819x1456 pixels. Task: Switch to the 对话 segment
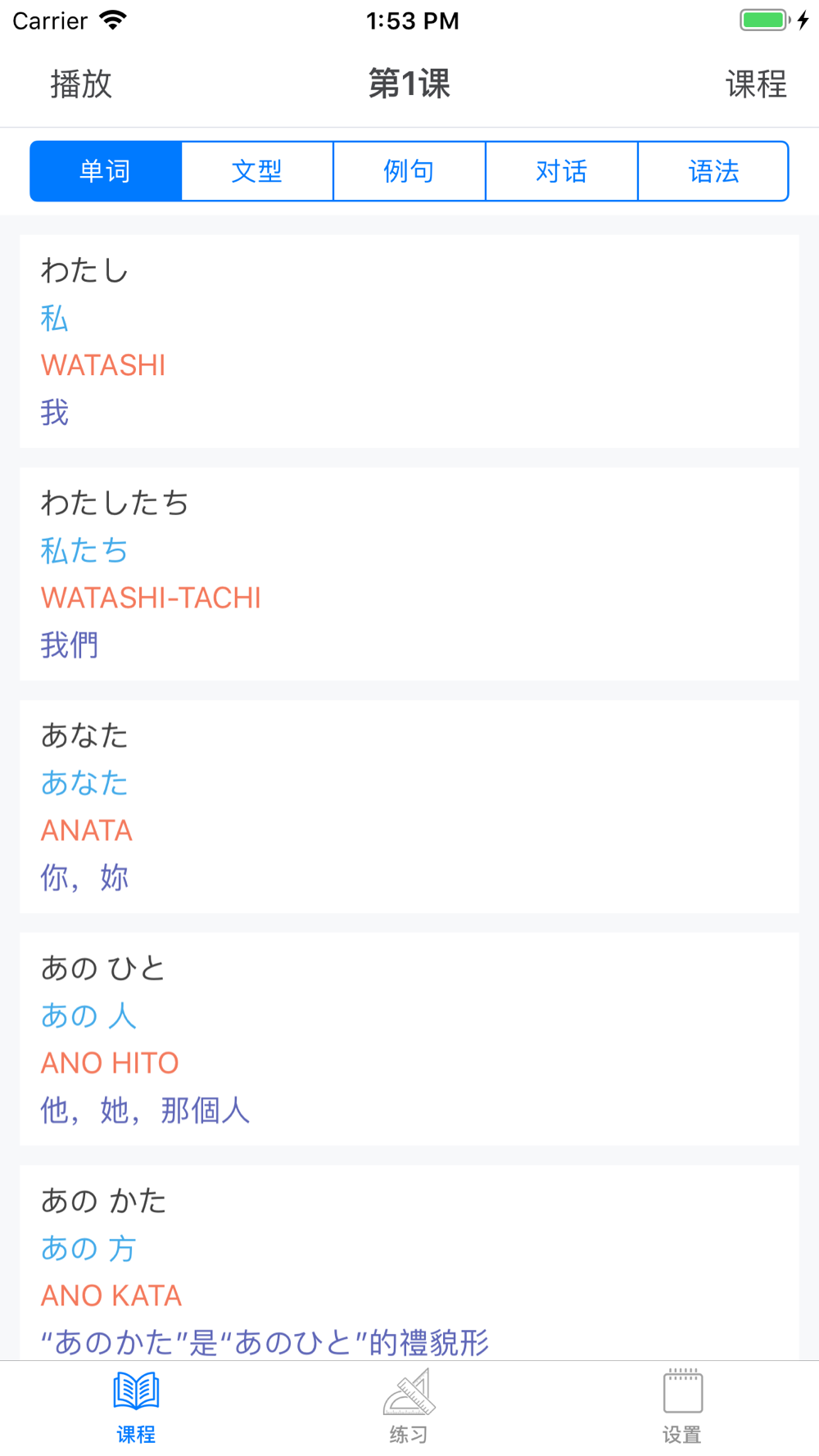click(x=562, y=171)
